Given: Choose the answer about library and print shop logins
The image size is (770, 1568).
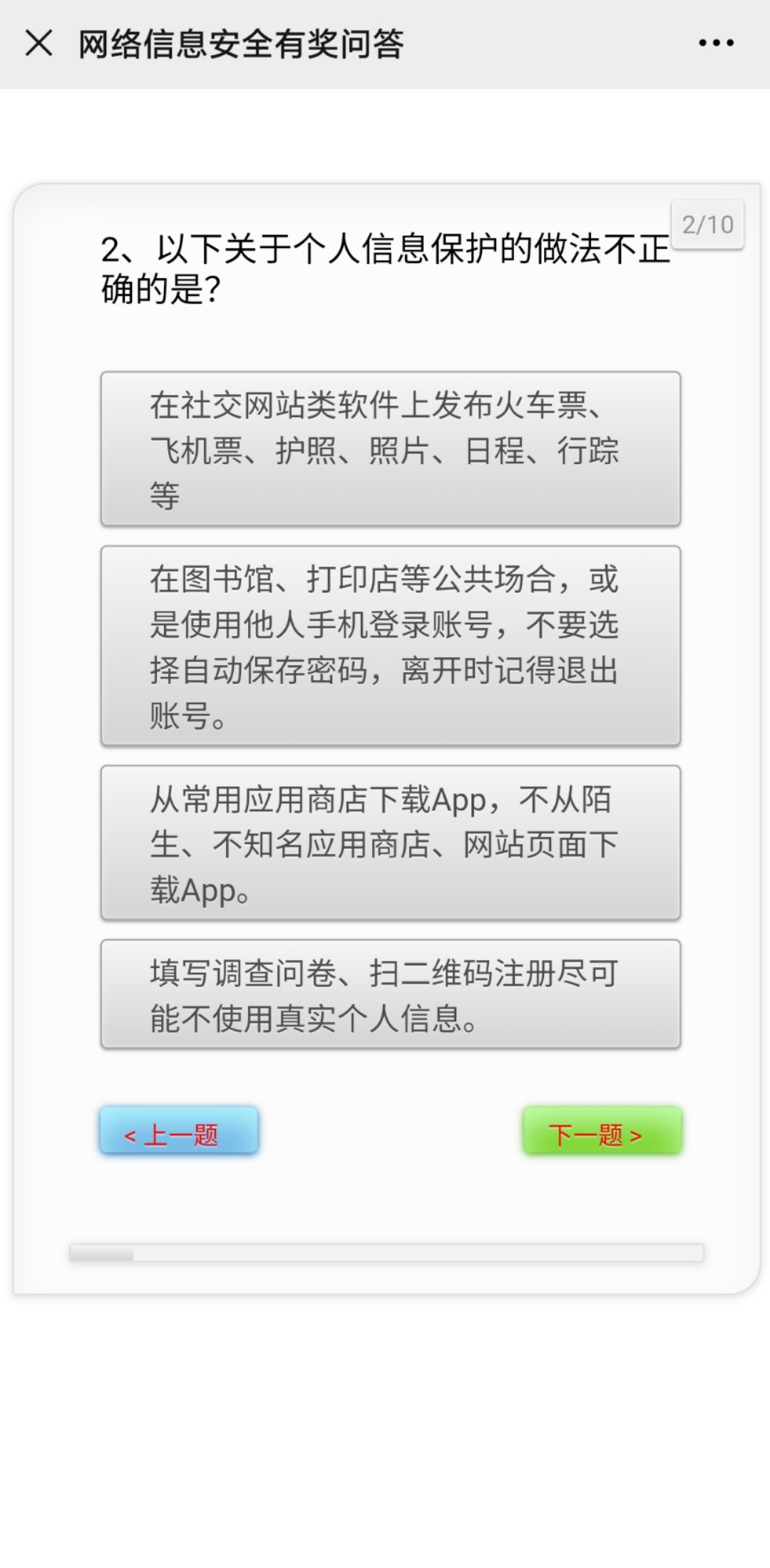Looking at the screenshot, I should pyautogui.click(x=390, y=646).
